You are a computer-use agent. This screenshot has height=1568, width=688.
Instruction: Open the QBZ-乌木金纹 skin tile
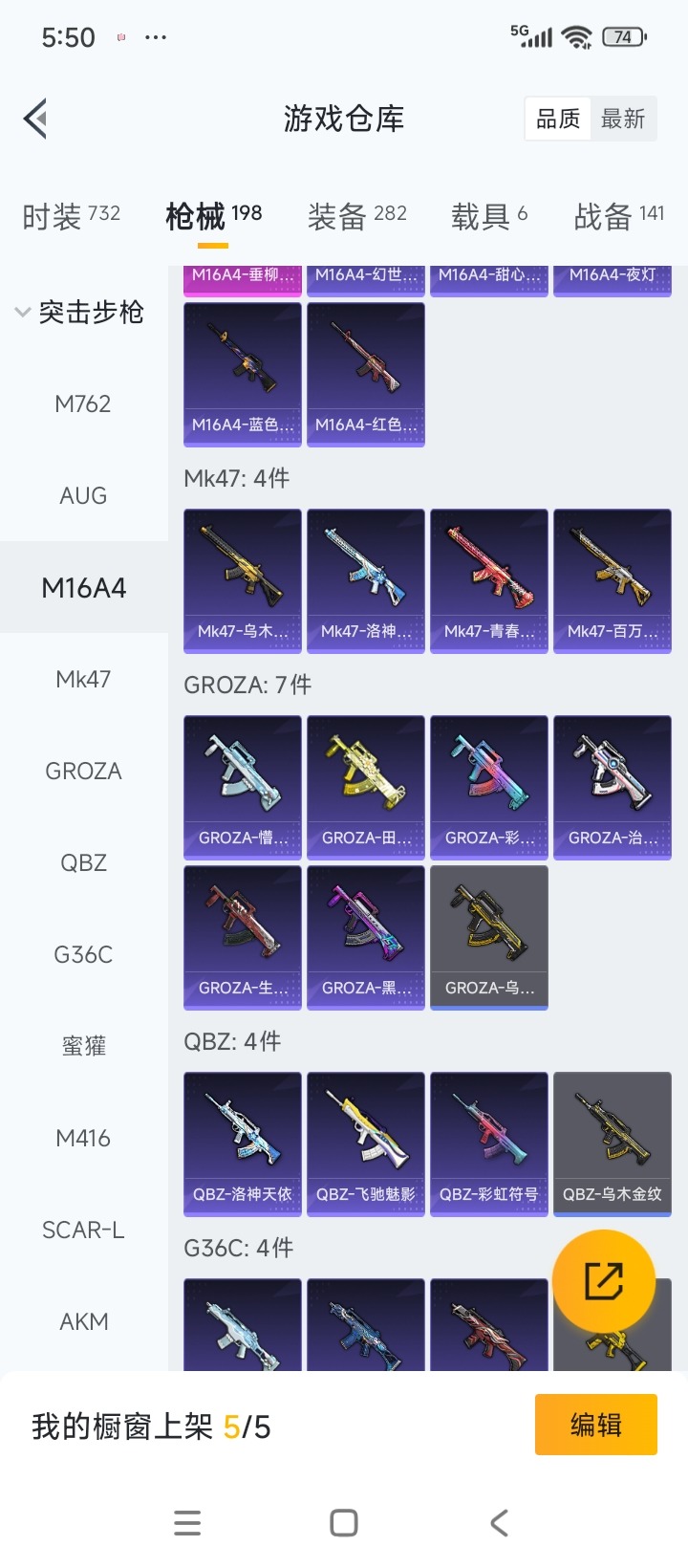(x=613, y=1143)
